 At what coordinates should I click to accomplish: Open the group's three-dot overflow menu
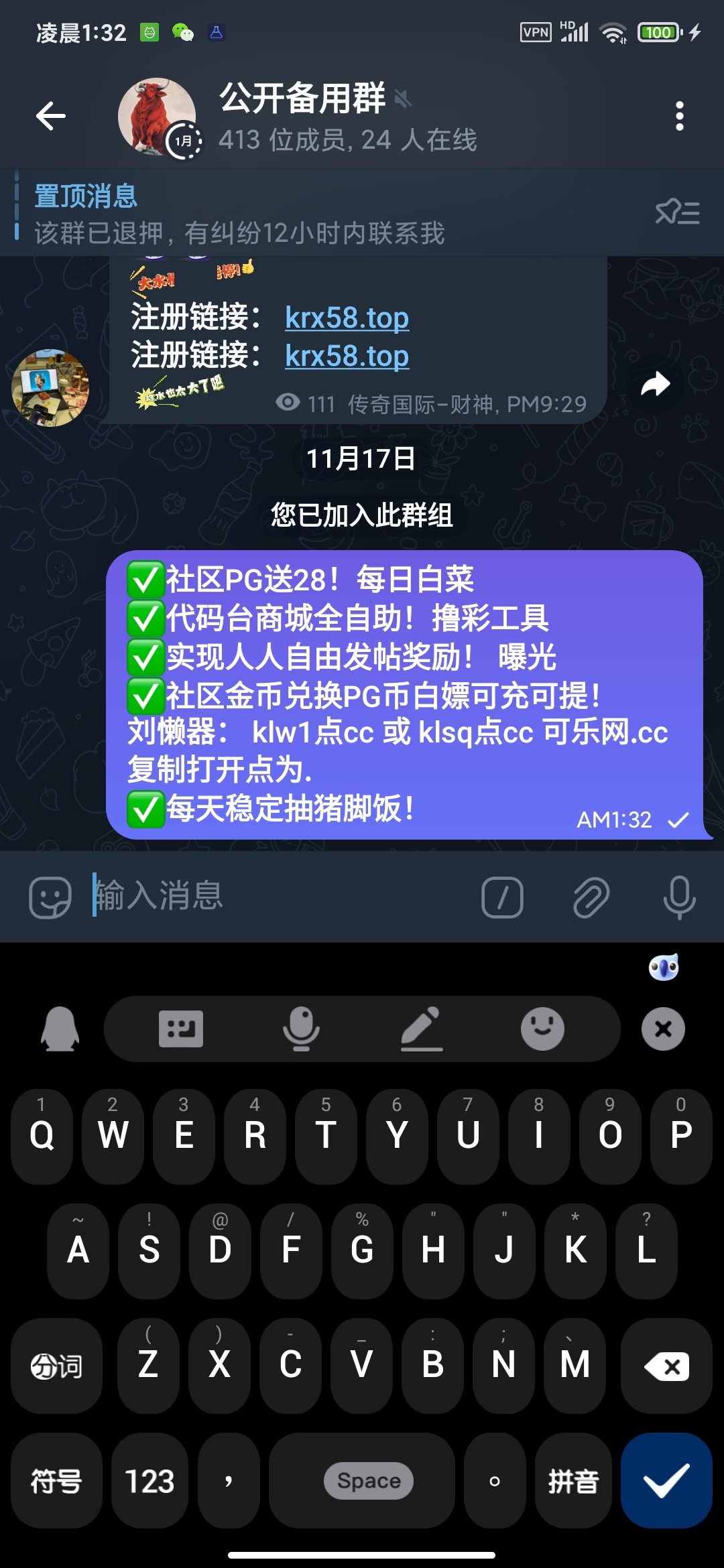pyautogui.click(x=680, y=115)
